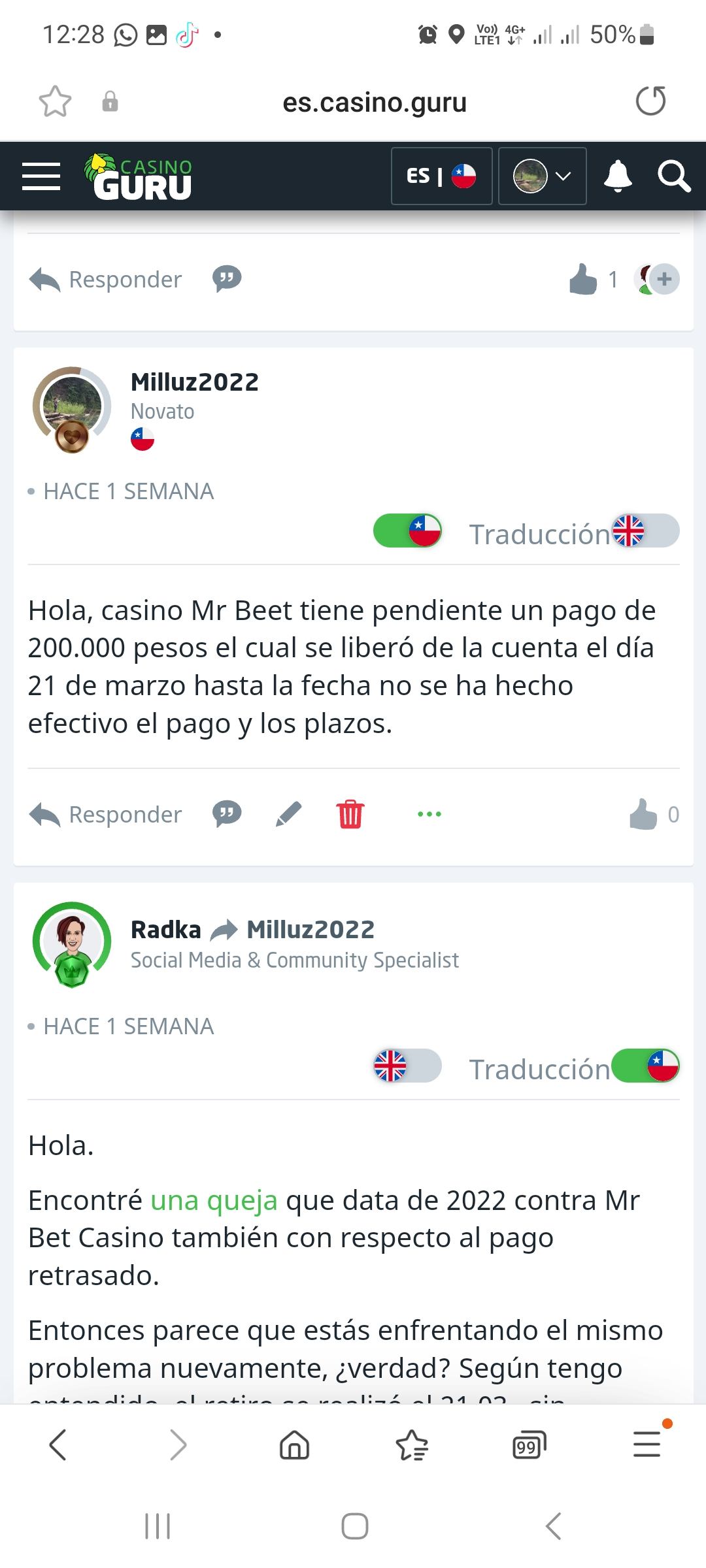
Task: Open Radka's profile name
Action: click(x=165, y=930)
